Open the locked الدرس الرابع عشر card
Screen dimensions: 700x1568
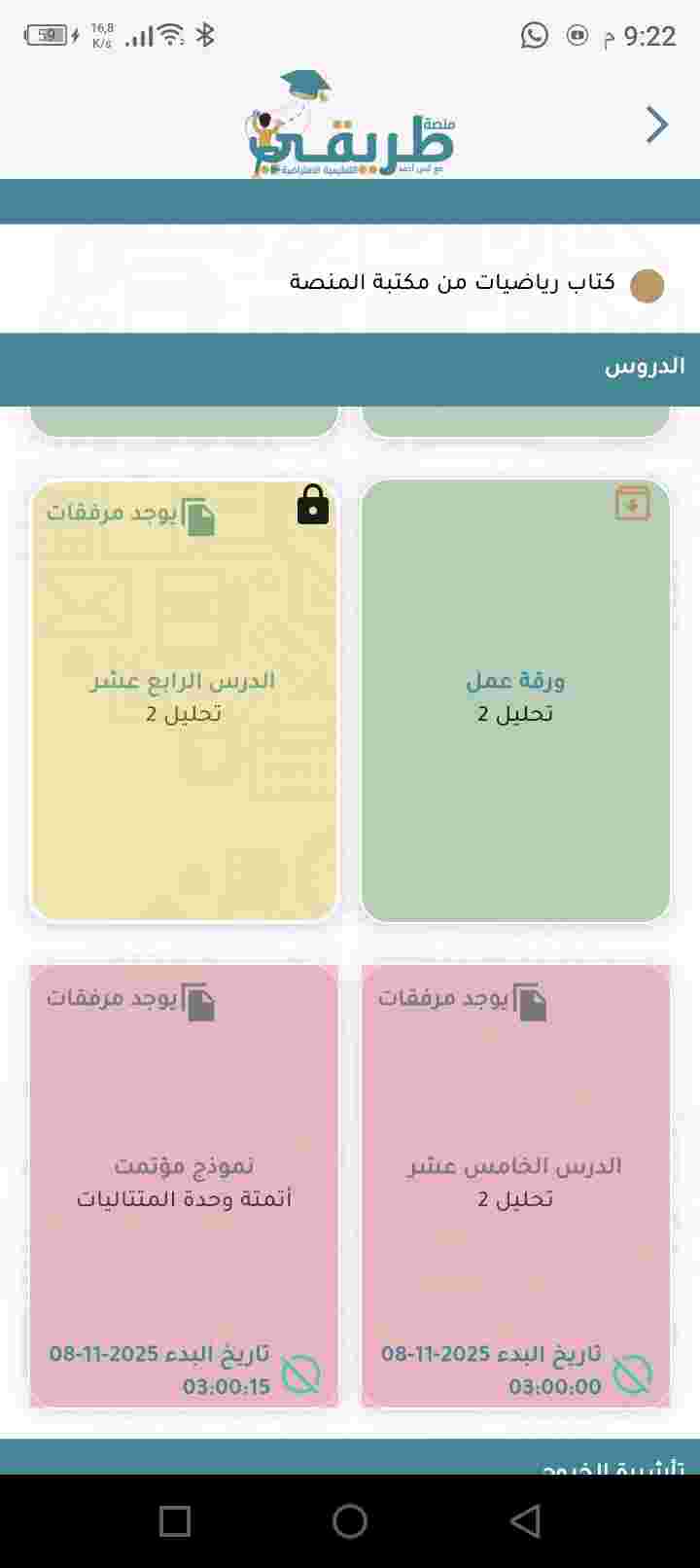coord(184,698)
